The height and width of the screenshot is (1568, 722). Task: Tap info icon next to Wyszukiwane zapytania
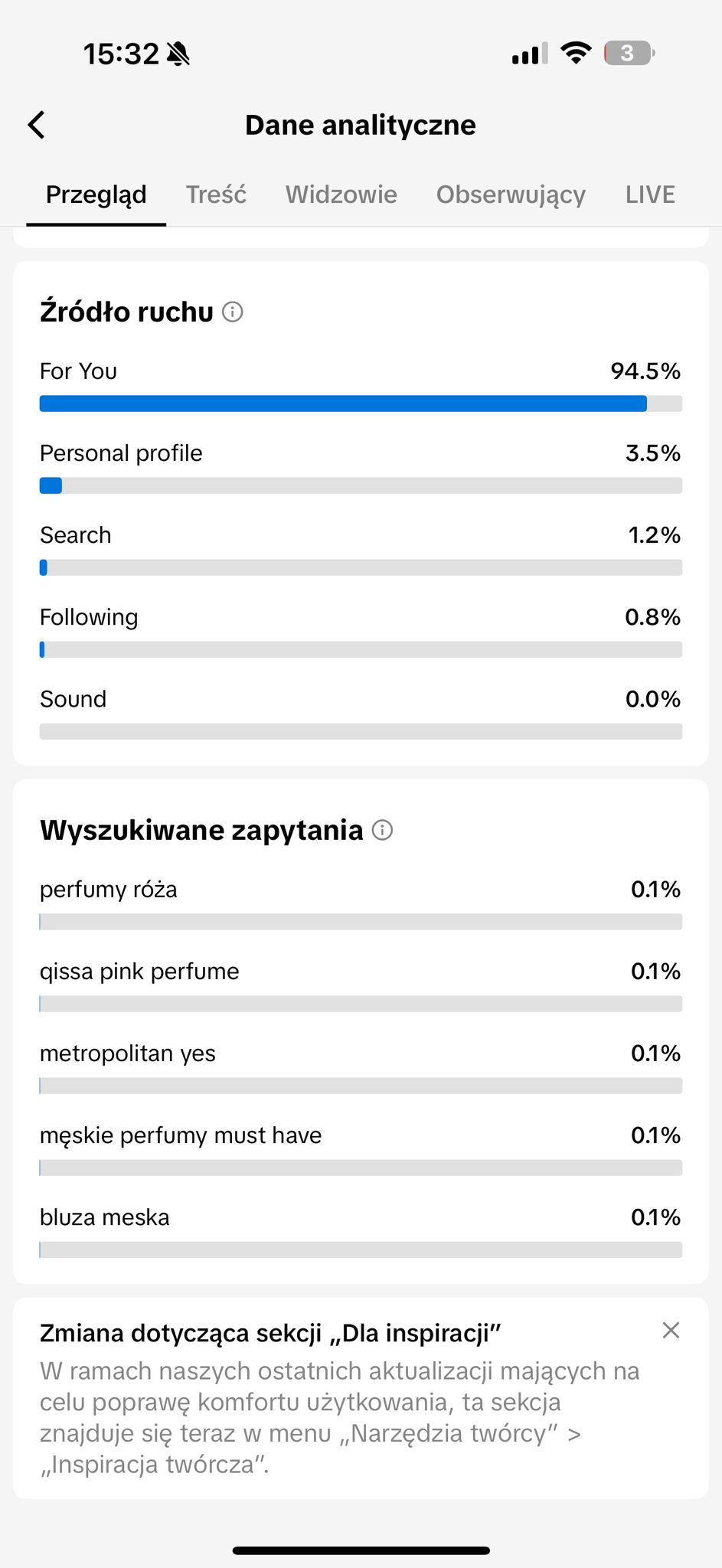coord(382,830)
